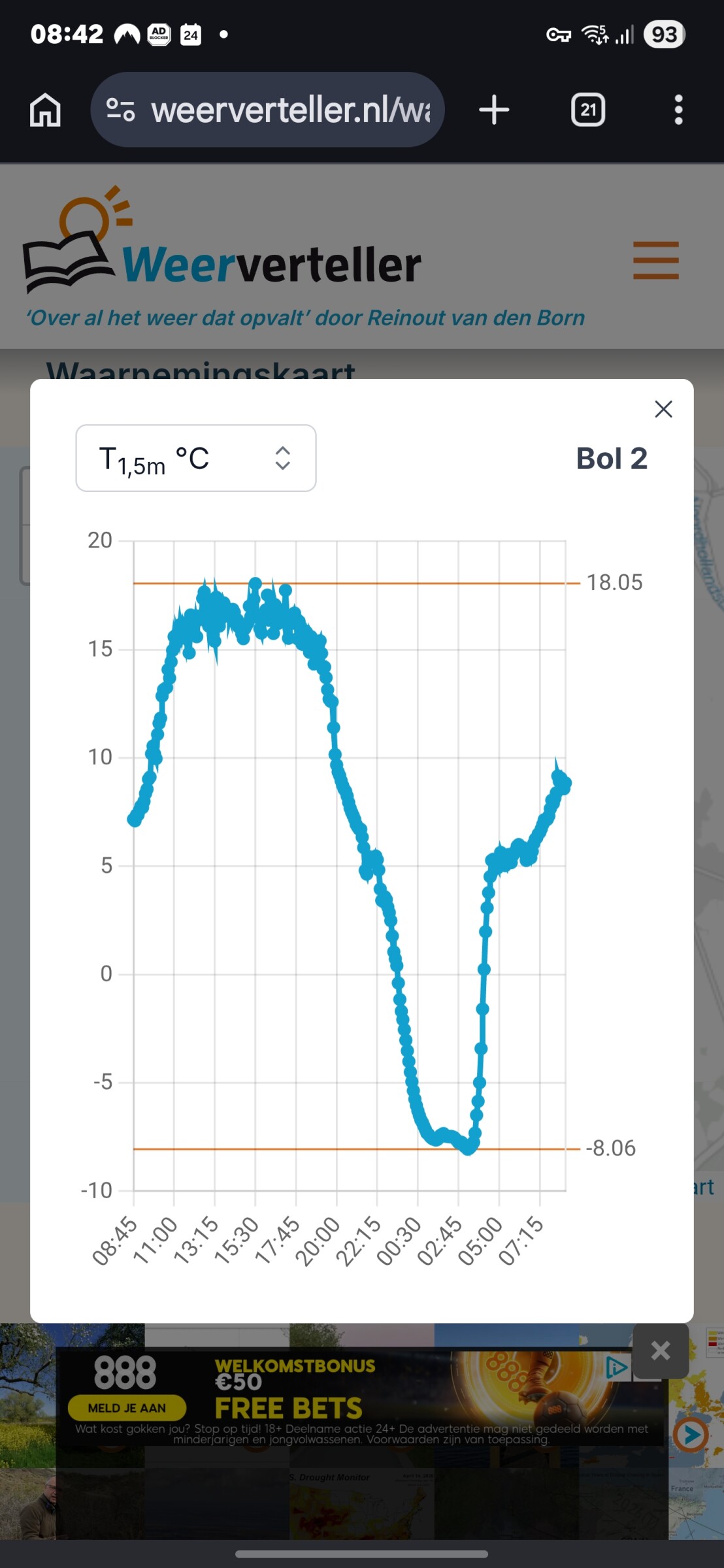Close the Bol 2 temperature chart dialog
The width and height of the screenshot is (724, 1568).
663,409
